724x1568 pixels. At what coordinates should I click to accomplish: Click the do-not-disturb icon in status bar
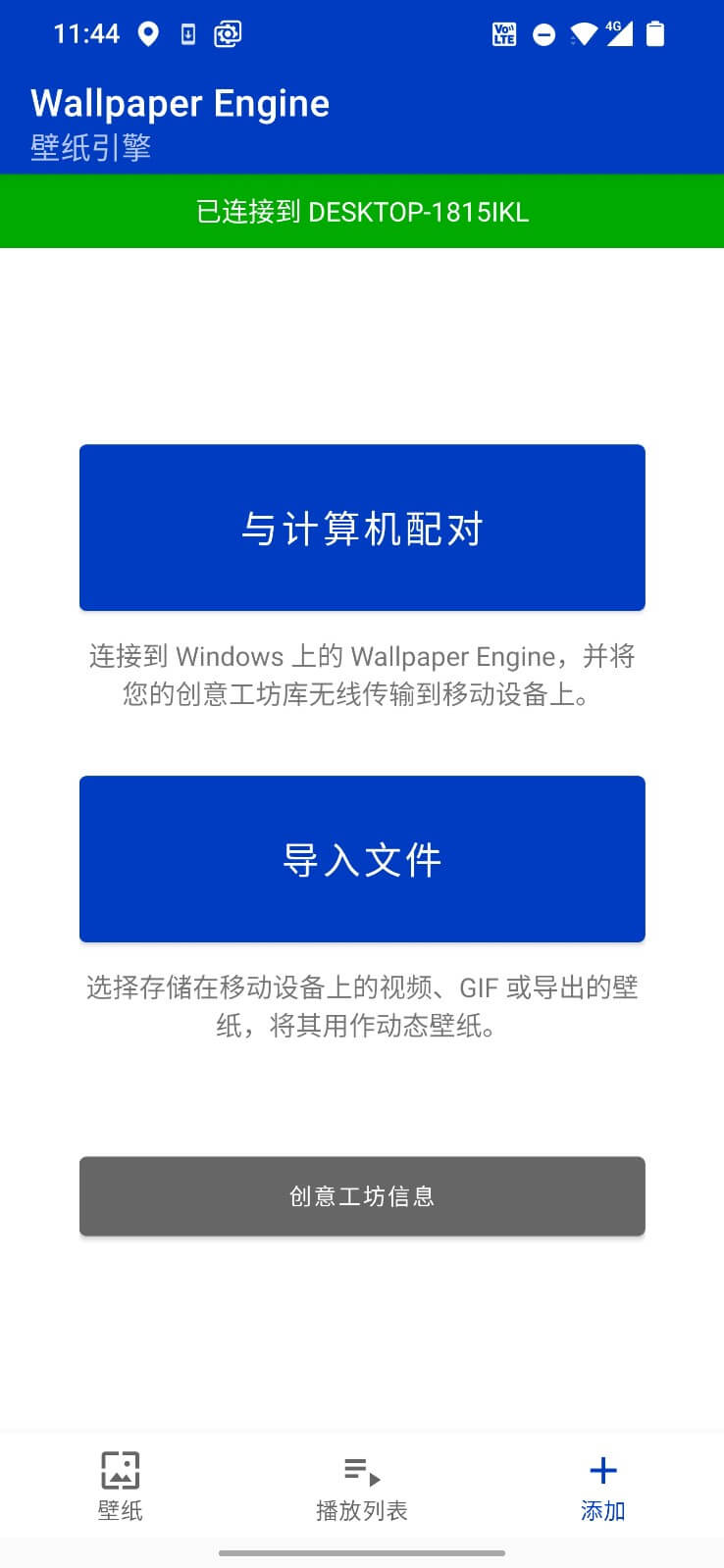pyautogui.click(x=543, y=33)
